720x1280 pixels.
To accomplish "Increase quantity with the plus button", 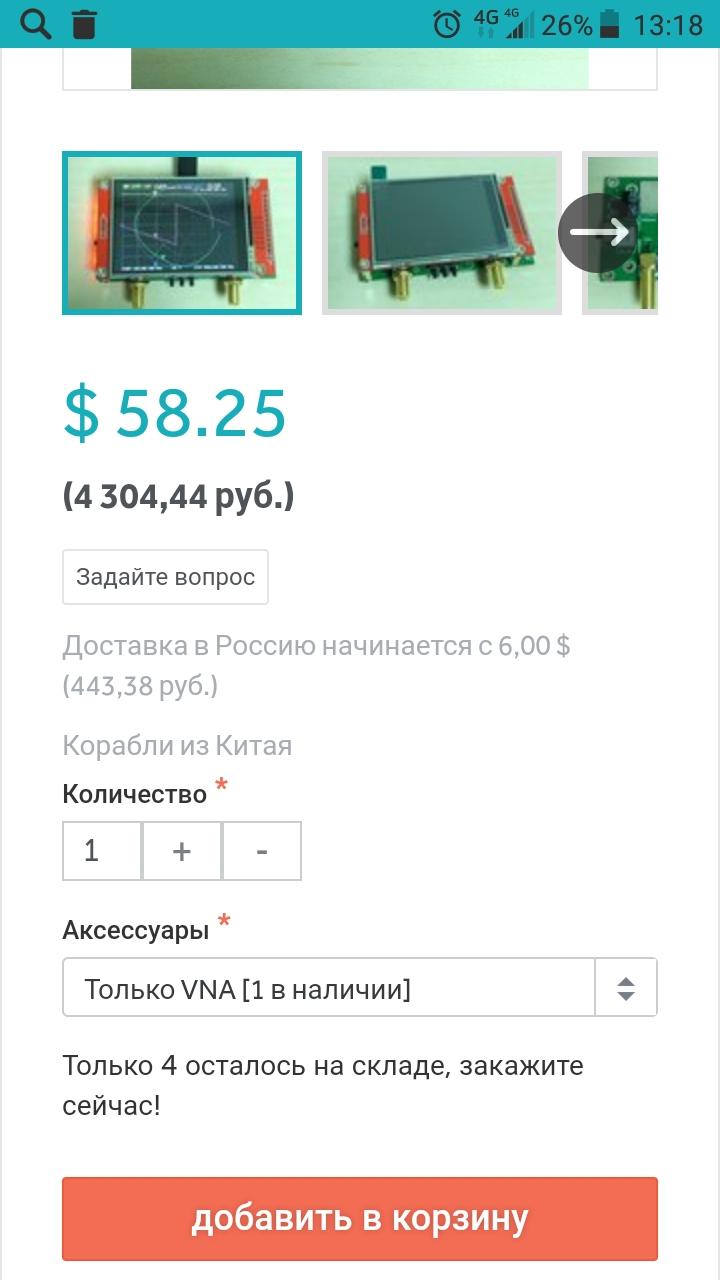I will tap(182, 851).
